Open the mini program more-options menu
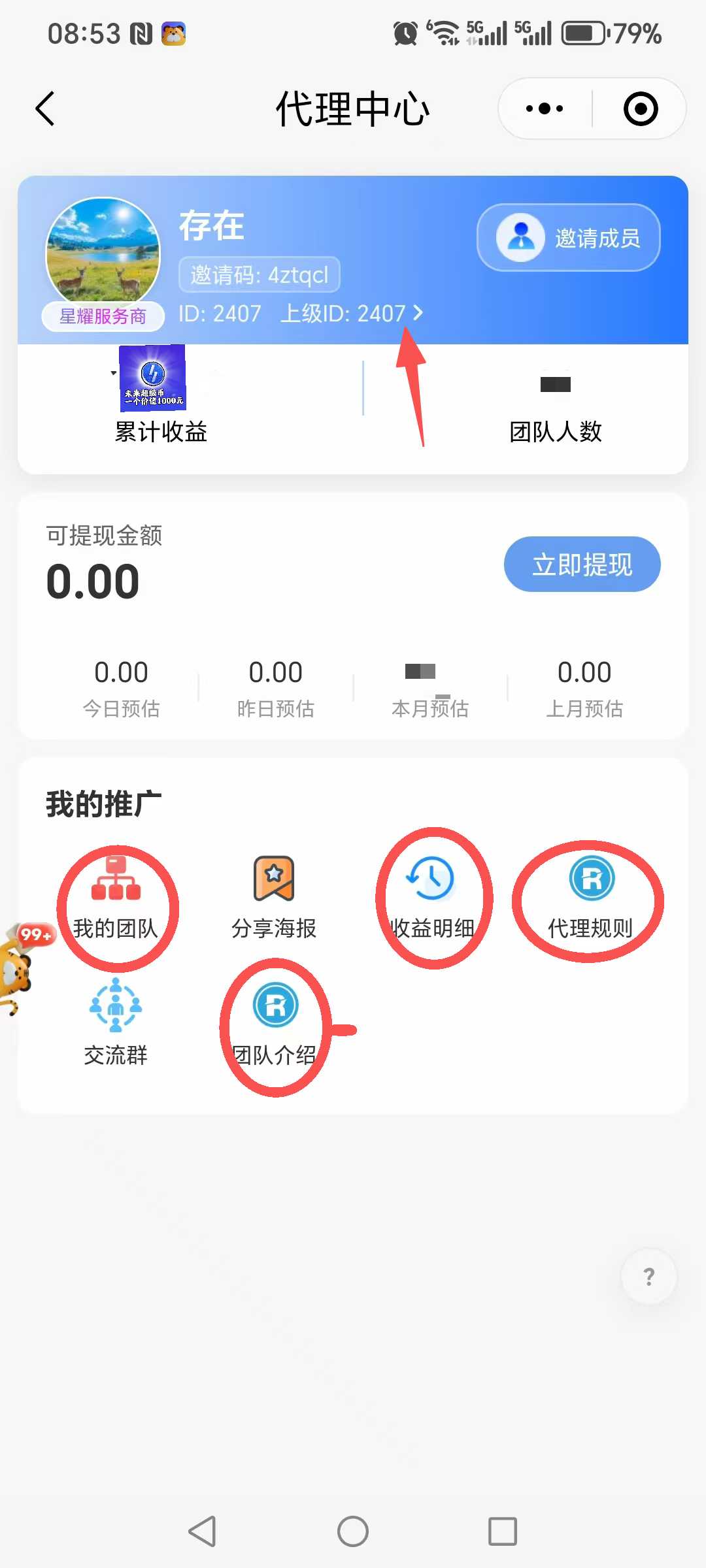Viewport: 706px width, 1568px height. [545, 108]
